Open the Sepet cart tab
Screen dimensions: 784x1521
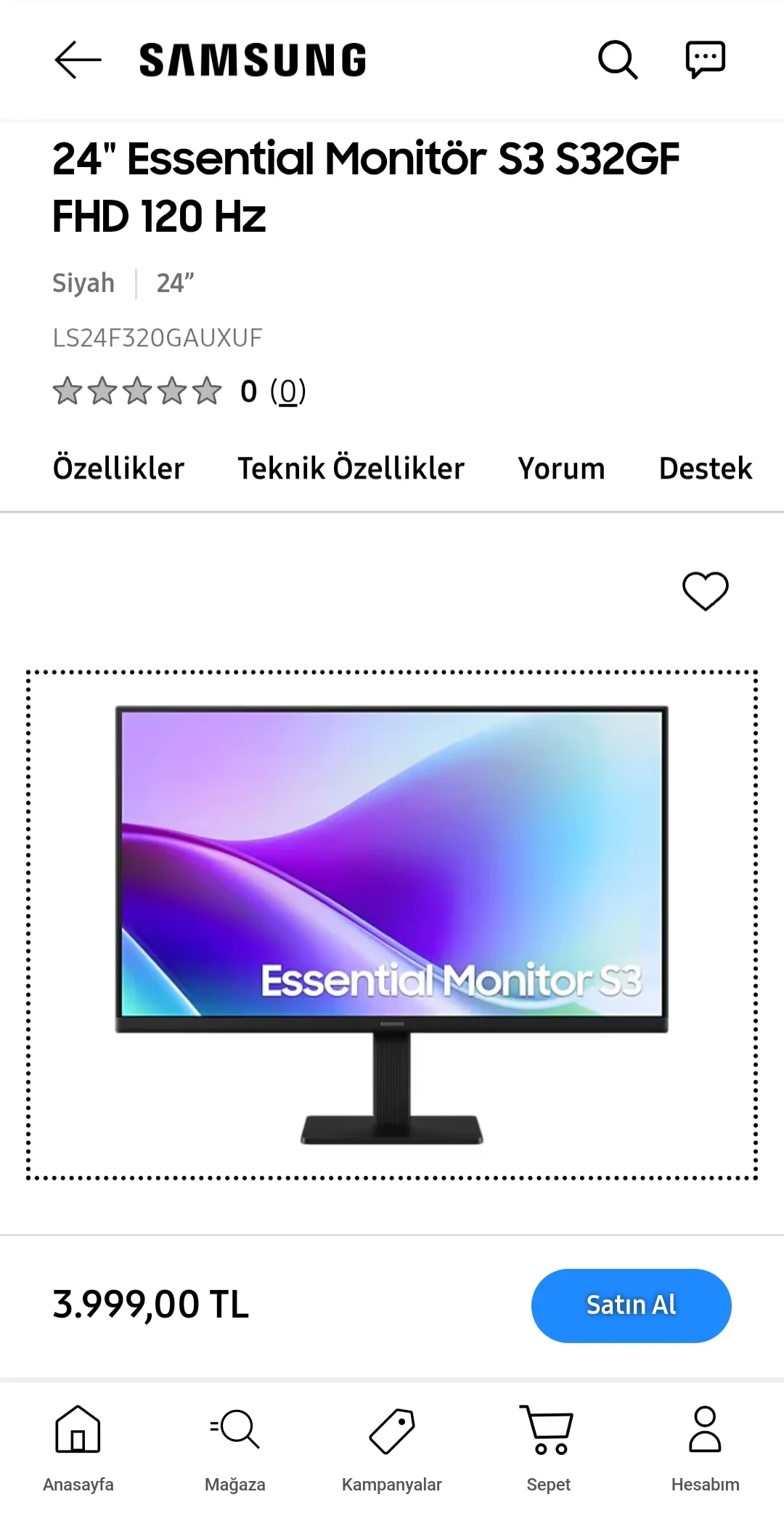(x=549, y=1448)
